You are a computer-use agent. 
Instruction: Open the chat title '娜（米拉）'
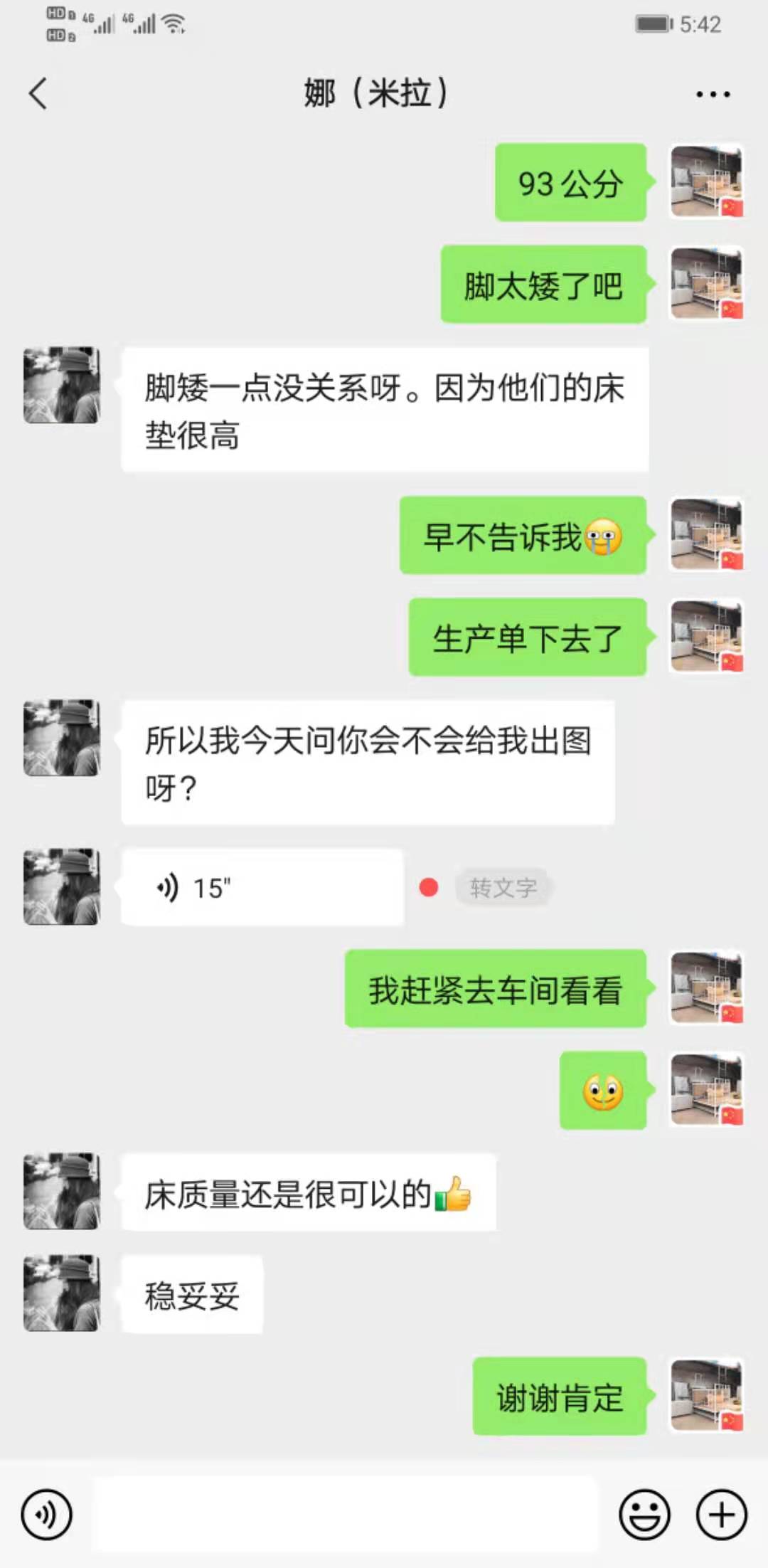point(375,92)
